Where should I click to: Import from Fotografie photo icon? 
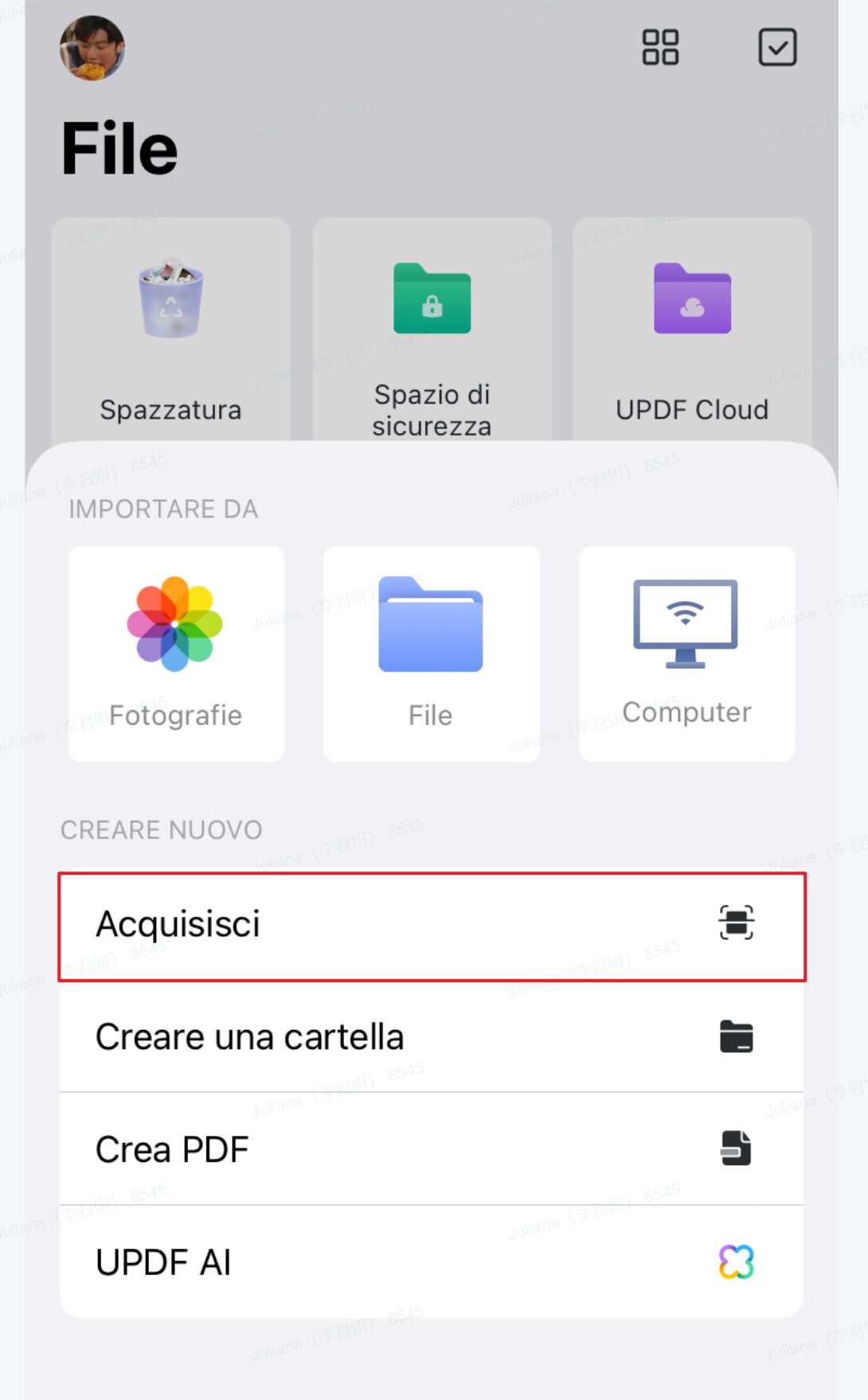click(175, 623)
